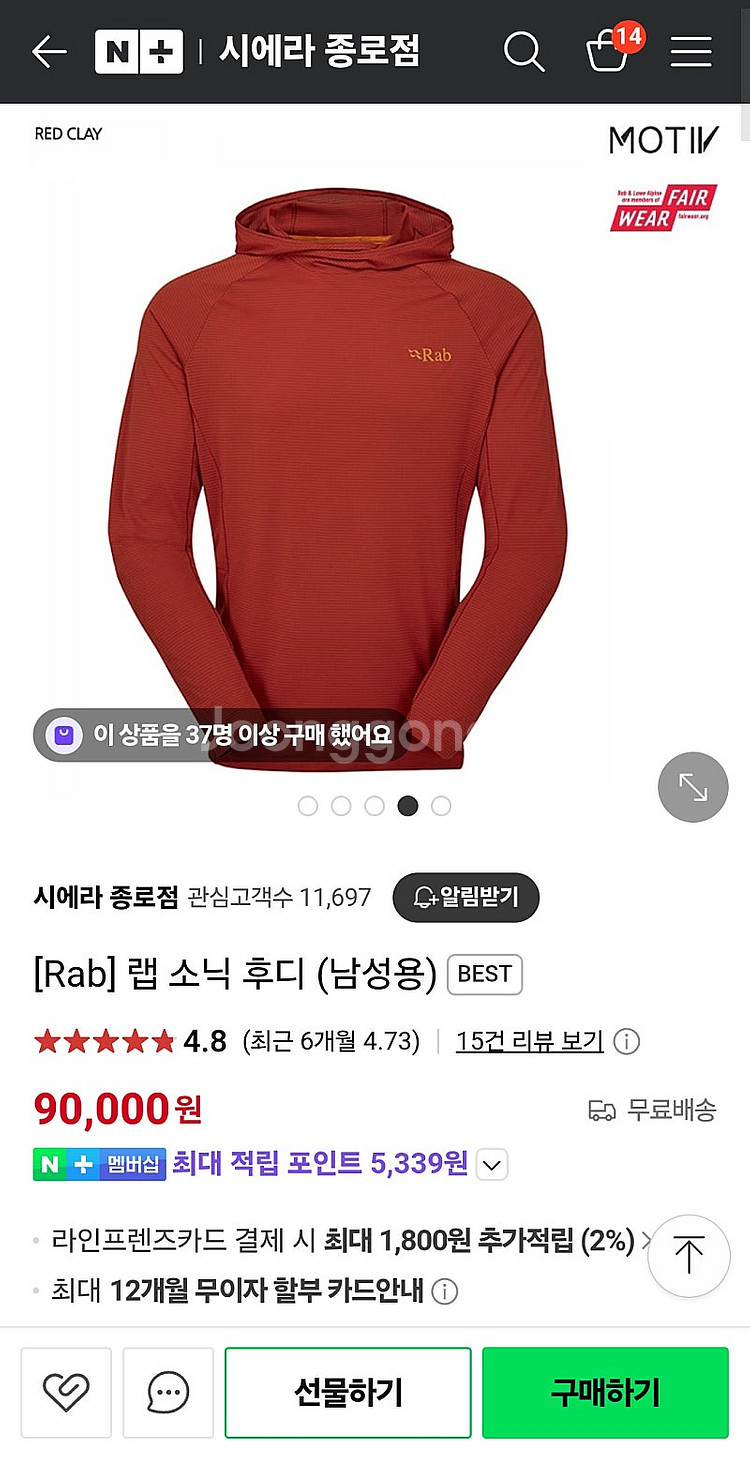Select the first image page dot
Viewport: 750px width, 1469px height.
308,806
